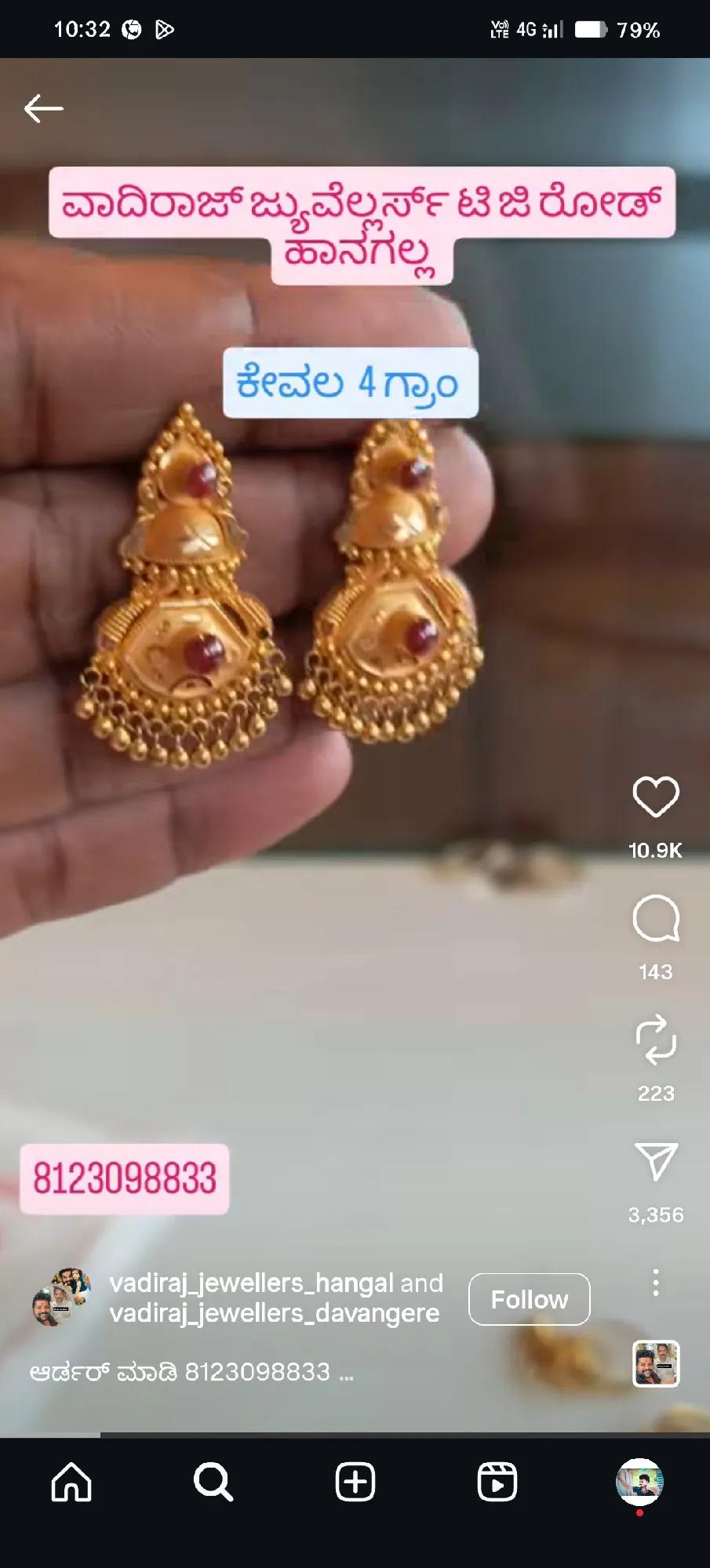
Task: Like this reel with the heart icon
Action: point(656,797)
